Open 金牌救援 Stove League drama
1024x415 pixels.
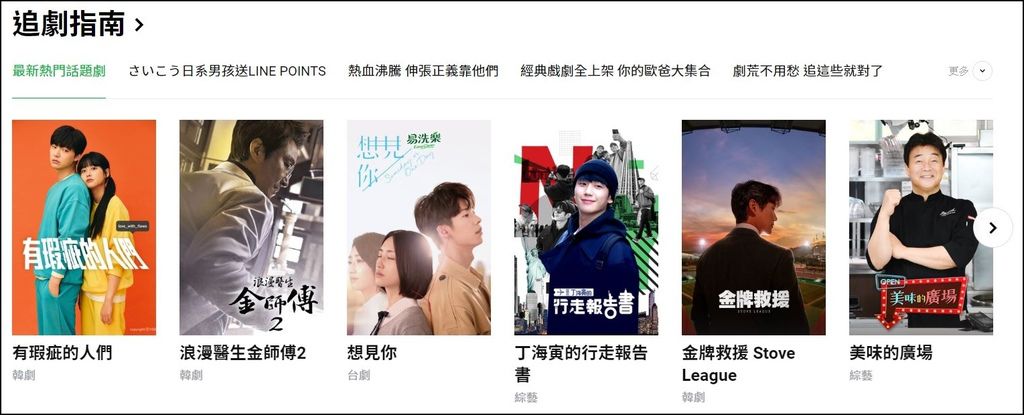click(753, 227)
